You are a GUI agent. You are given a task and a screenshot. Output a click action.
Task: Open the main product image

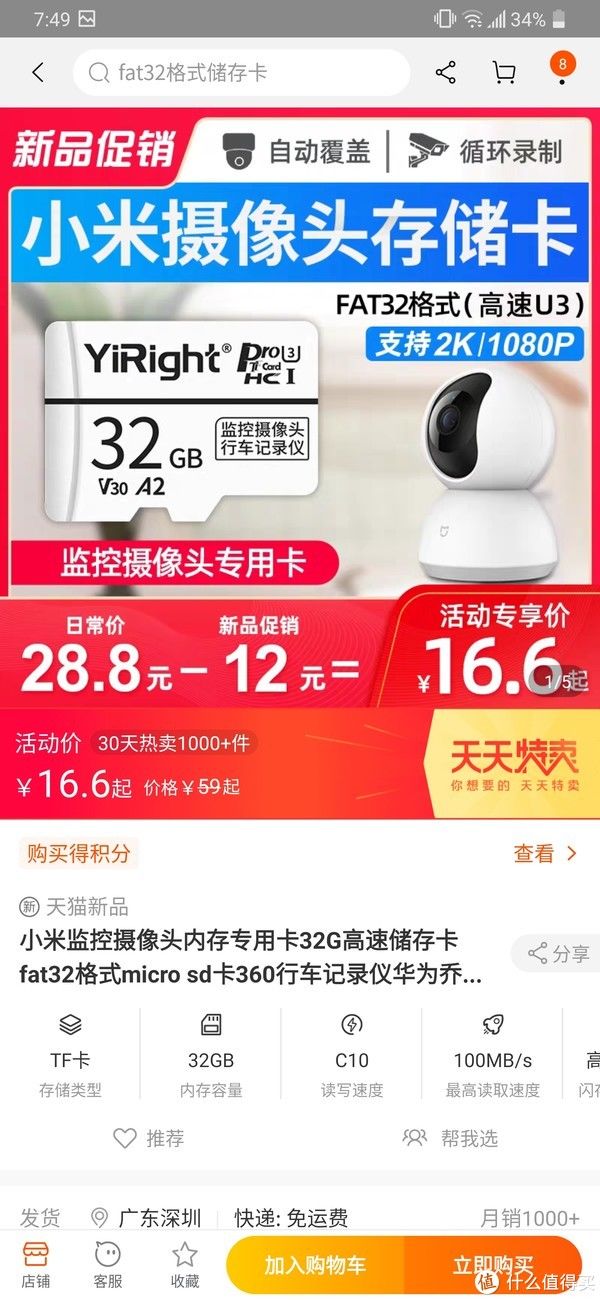300,400
